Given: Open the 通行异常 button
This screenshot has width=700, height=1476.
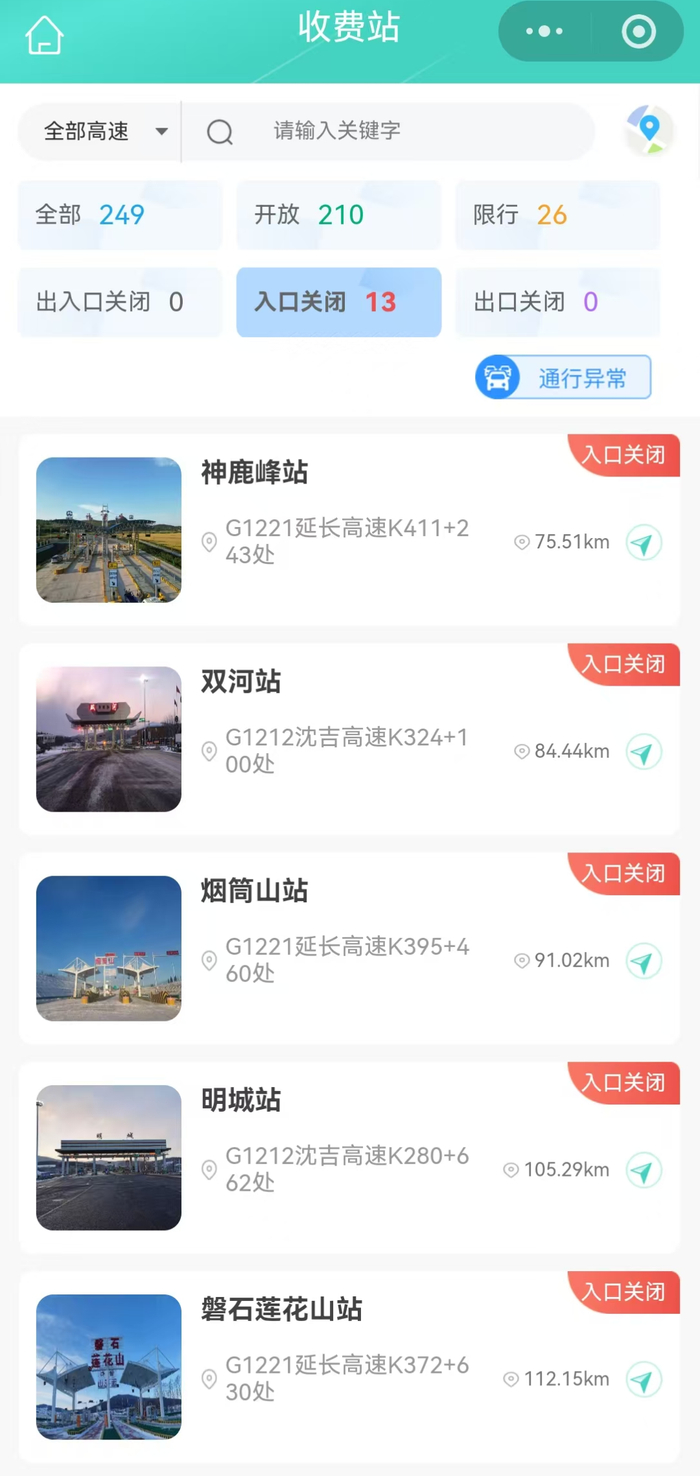Looking at the screenshot, I should (563, 378).
